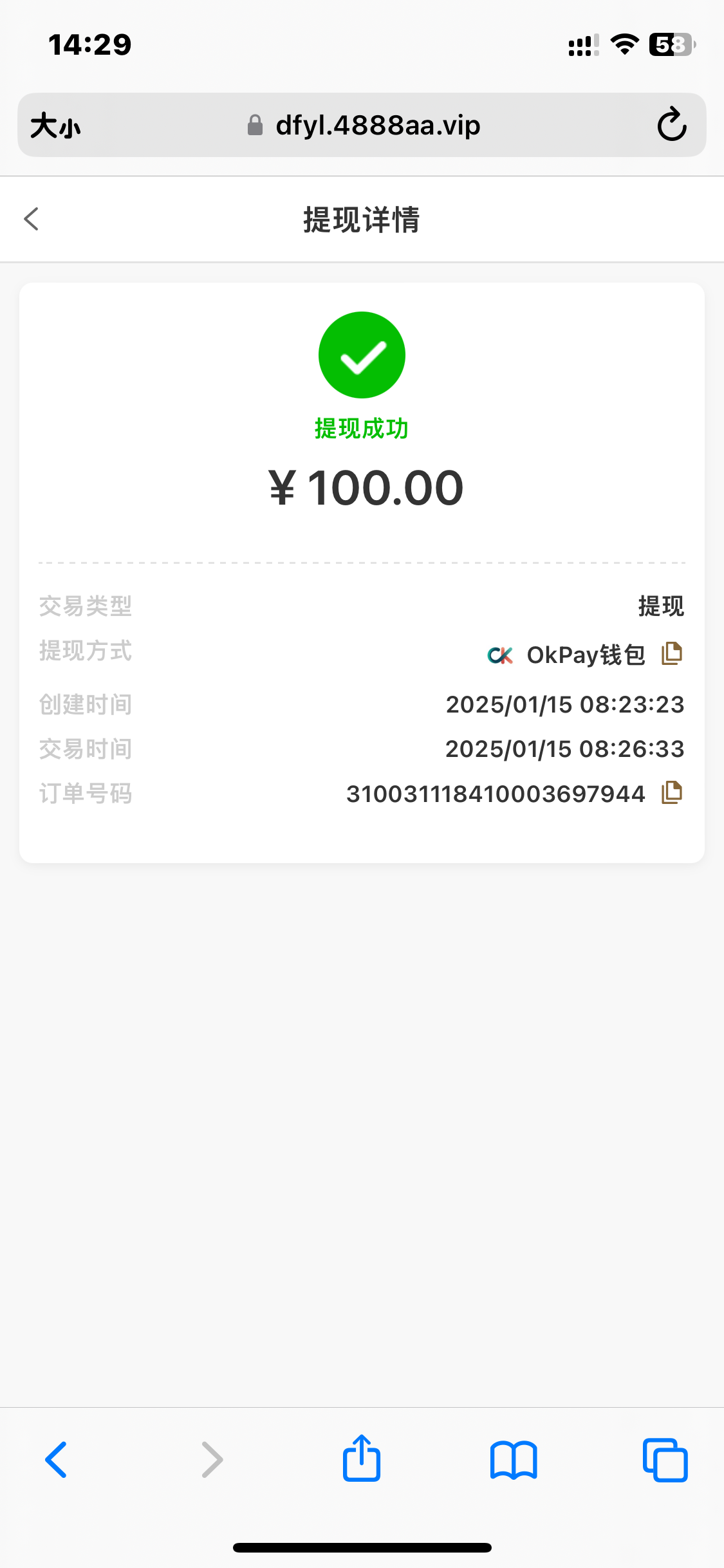Open Safari bookmarks
Screen dimensions: 724x1568
pyautogui.click(x=513, y=1459)
